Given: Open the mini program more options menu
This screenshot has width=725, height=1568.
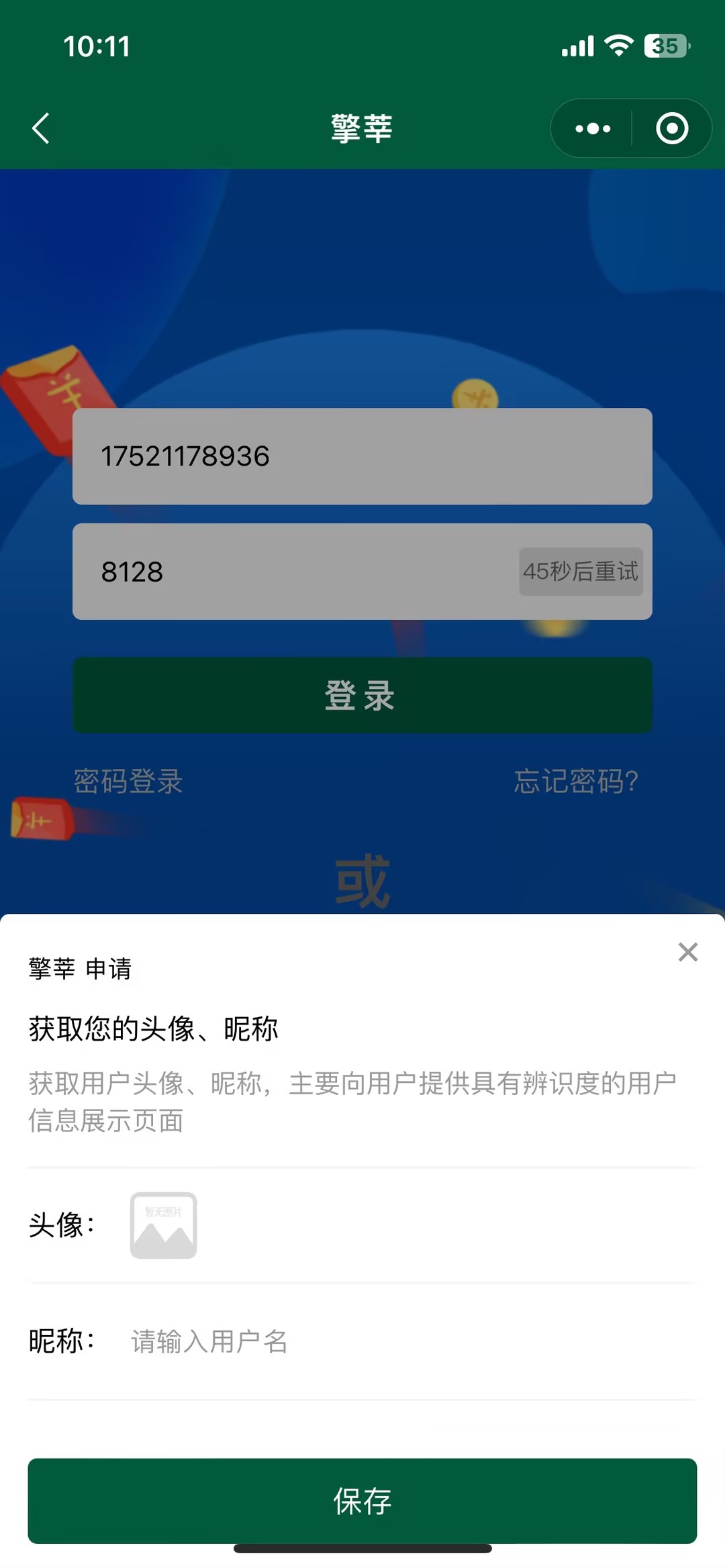Looking at the screenshot, I should click(593, 128).
